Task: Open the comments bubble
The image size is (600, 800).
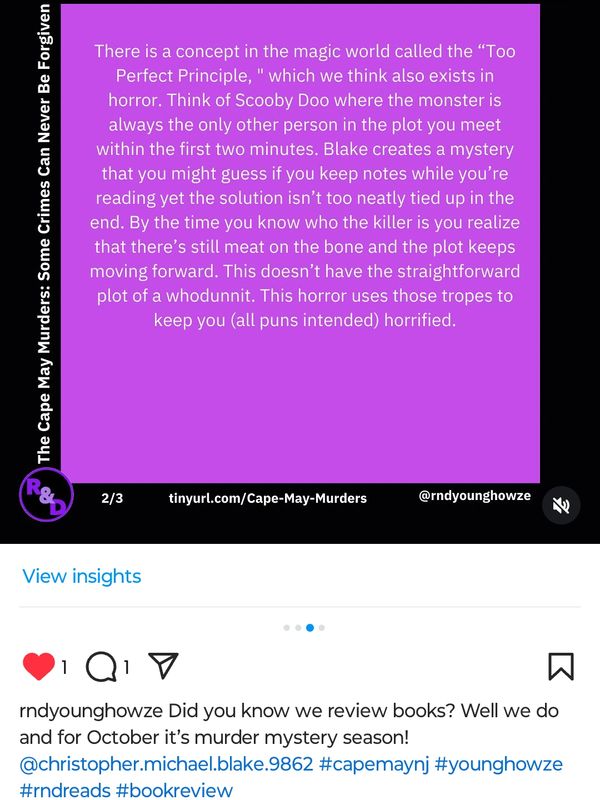Action: (x=101, y=666)
